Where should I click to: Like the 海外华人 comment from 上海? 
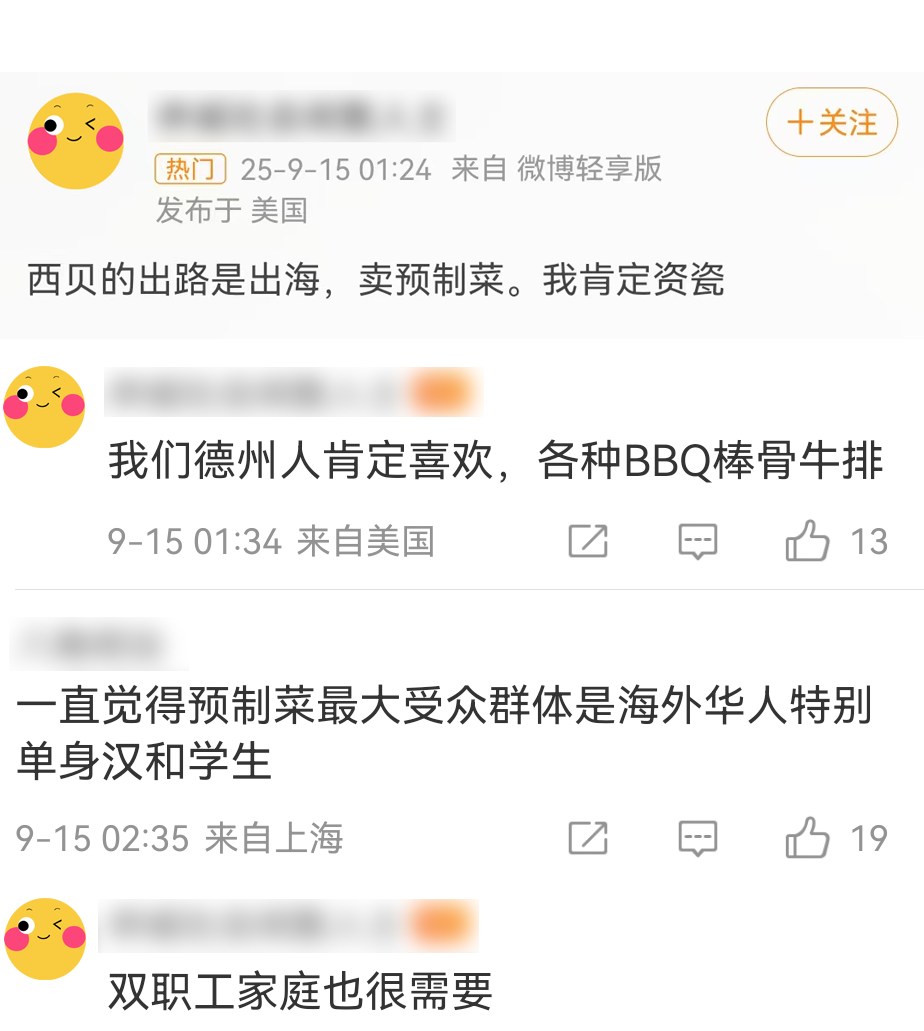click(808, 838)
